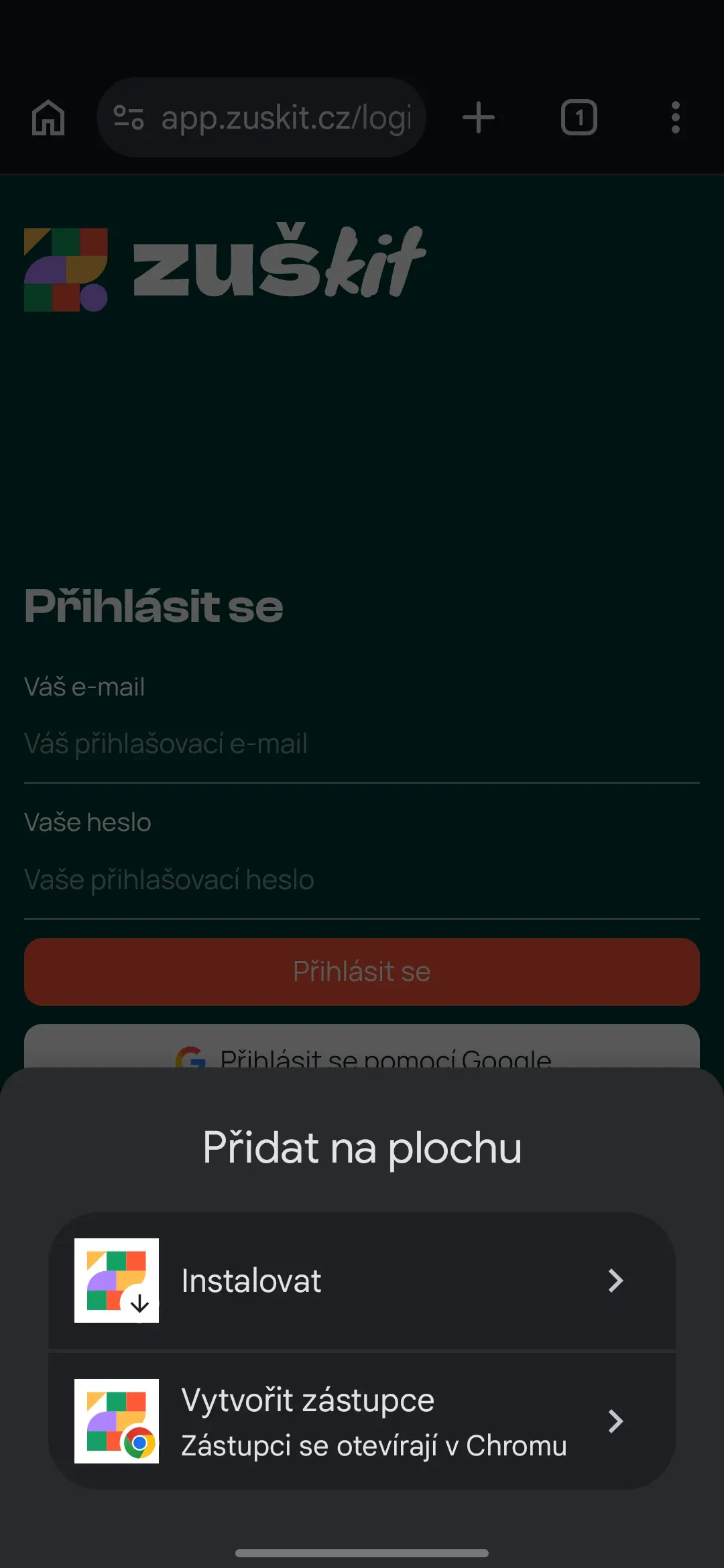Open the tab switcher icon
Viewport: 724px width, 1568px height.
pos(579,117)
